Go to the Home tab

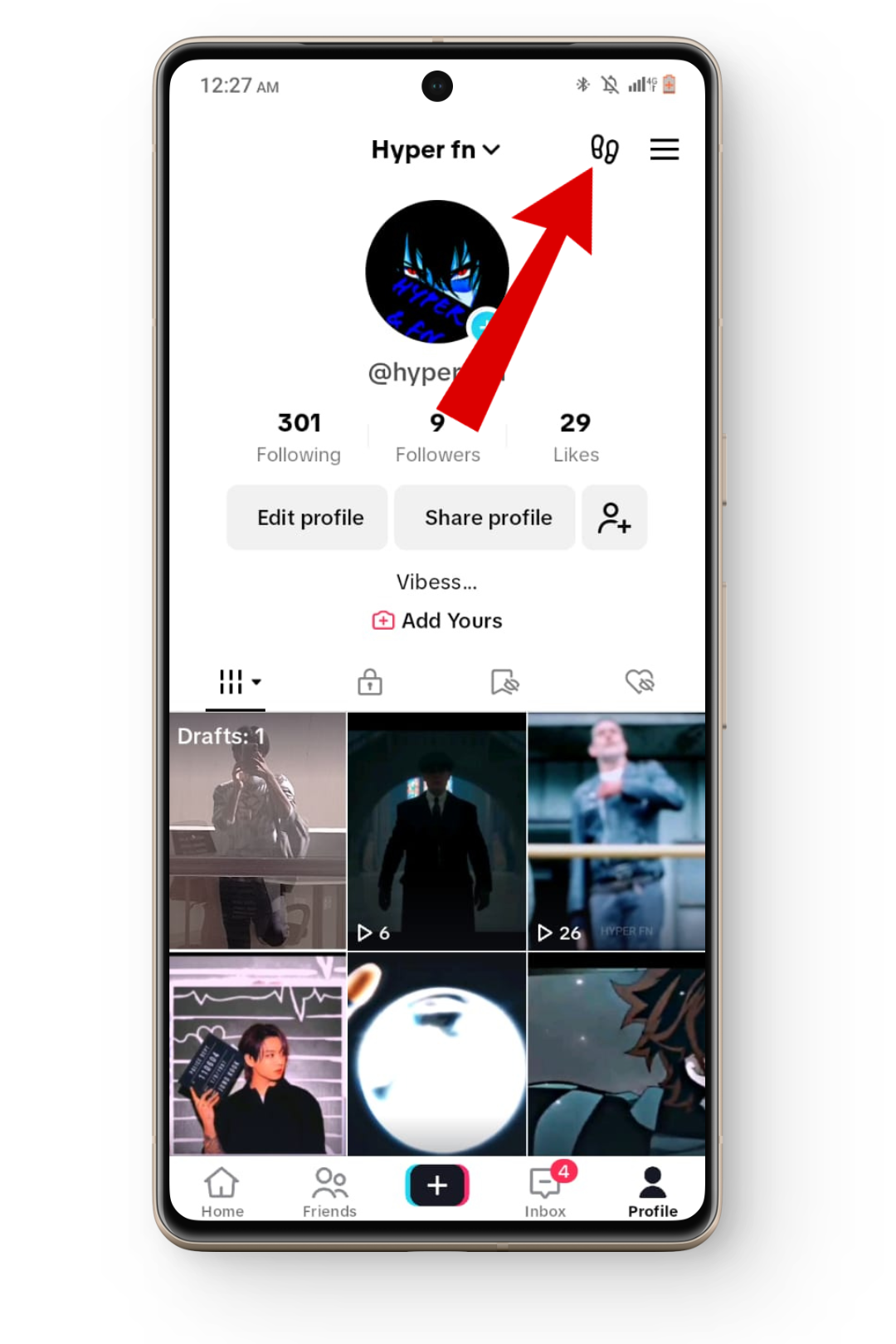click(x=222, y=1192)
